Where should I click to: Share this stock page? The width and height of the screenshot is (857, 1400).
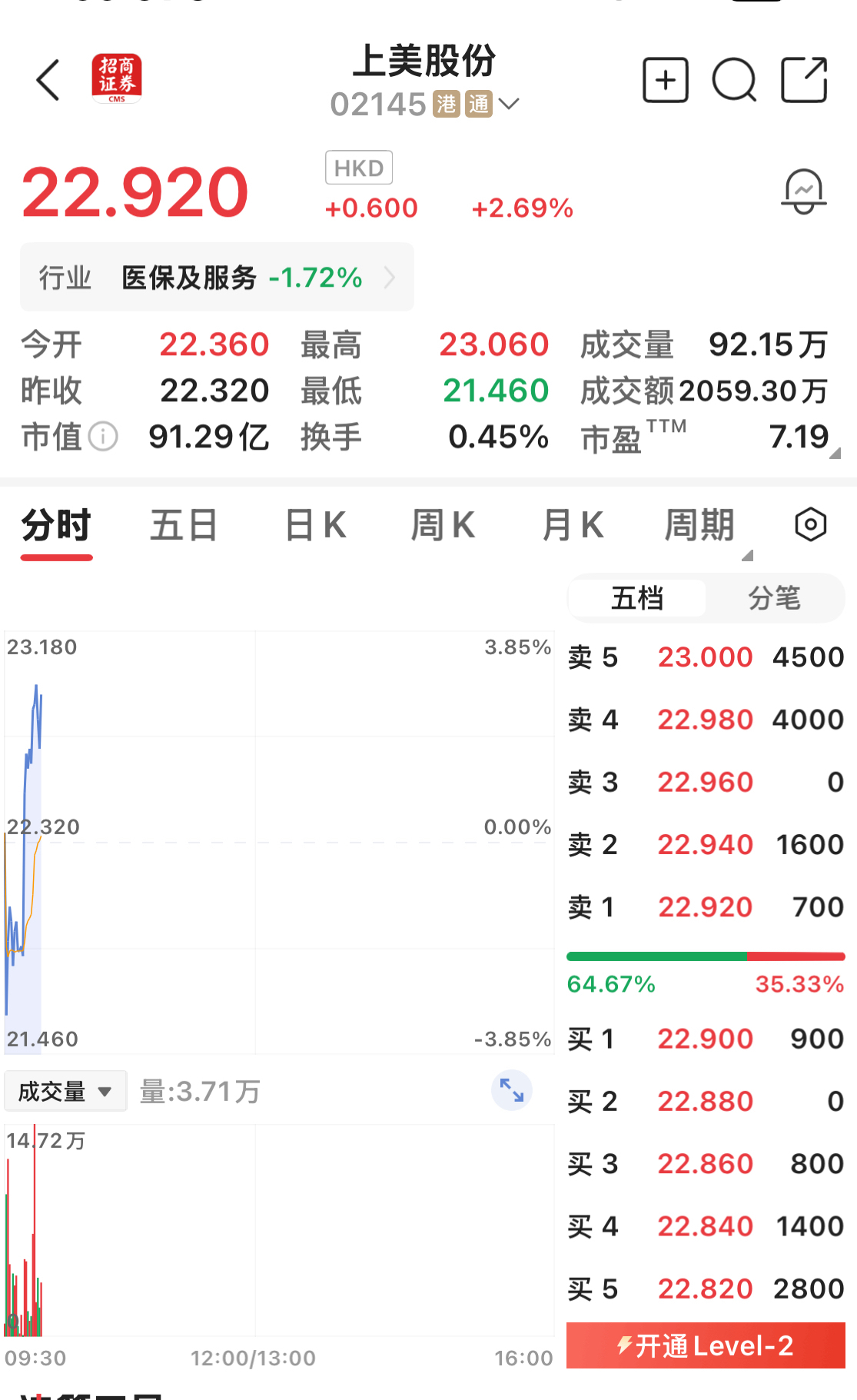(x=804, y=80)
